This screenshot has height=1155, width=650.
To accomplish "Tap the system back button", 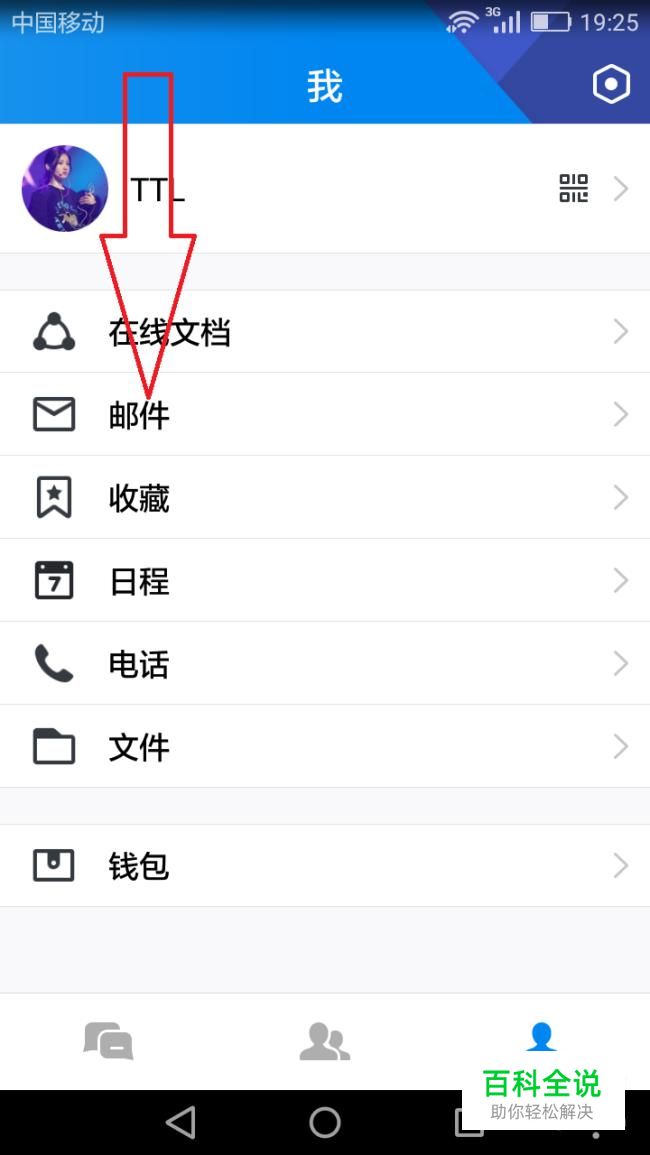I will point(181,1123).
